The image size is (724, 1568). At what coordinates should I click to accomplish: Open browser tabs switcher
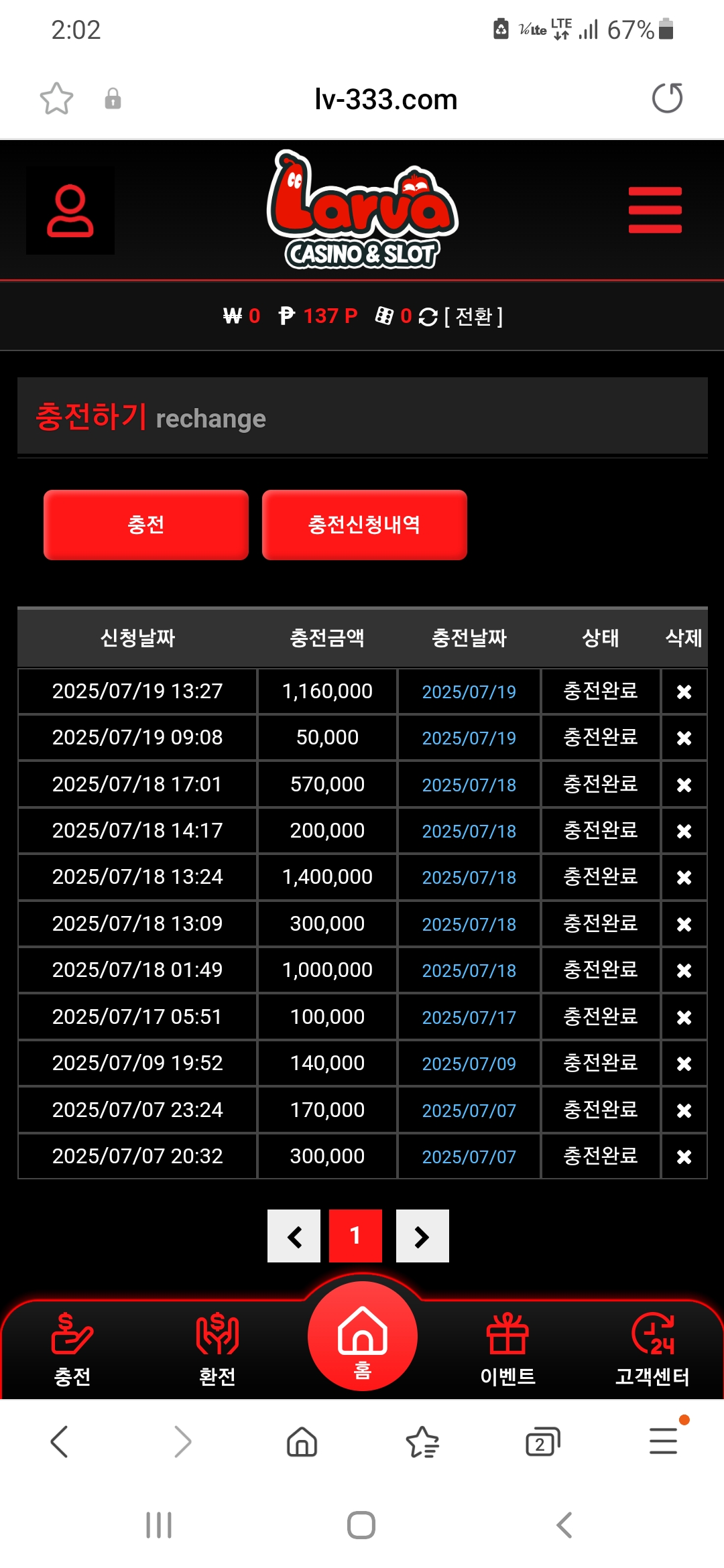542,1442
